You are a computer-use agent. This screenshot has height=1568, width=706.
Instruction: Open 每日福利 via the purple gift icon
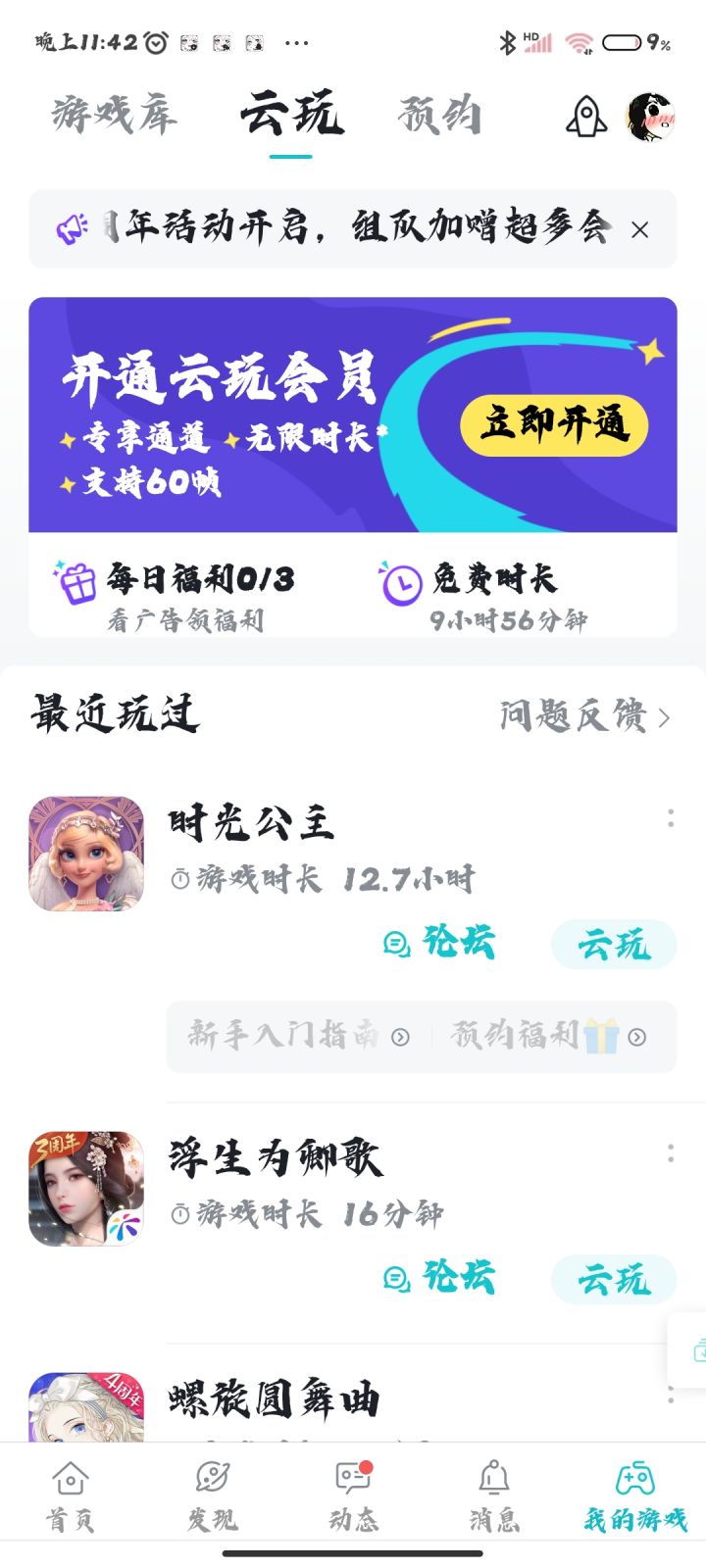point(75,578)
